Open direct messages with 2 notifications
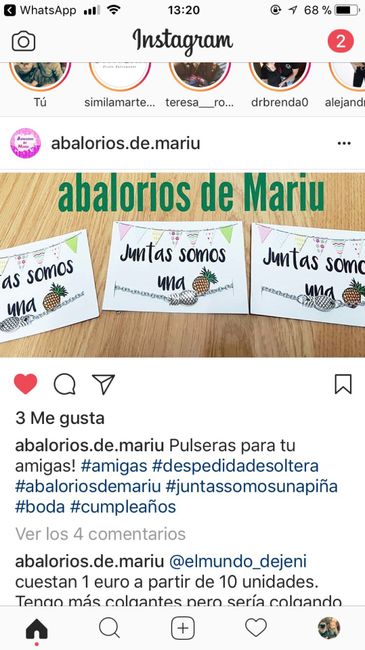 (x=341, y=41)
